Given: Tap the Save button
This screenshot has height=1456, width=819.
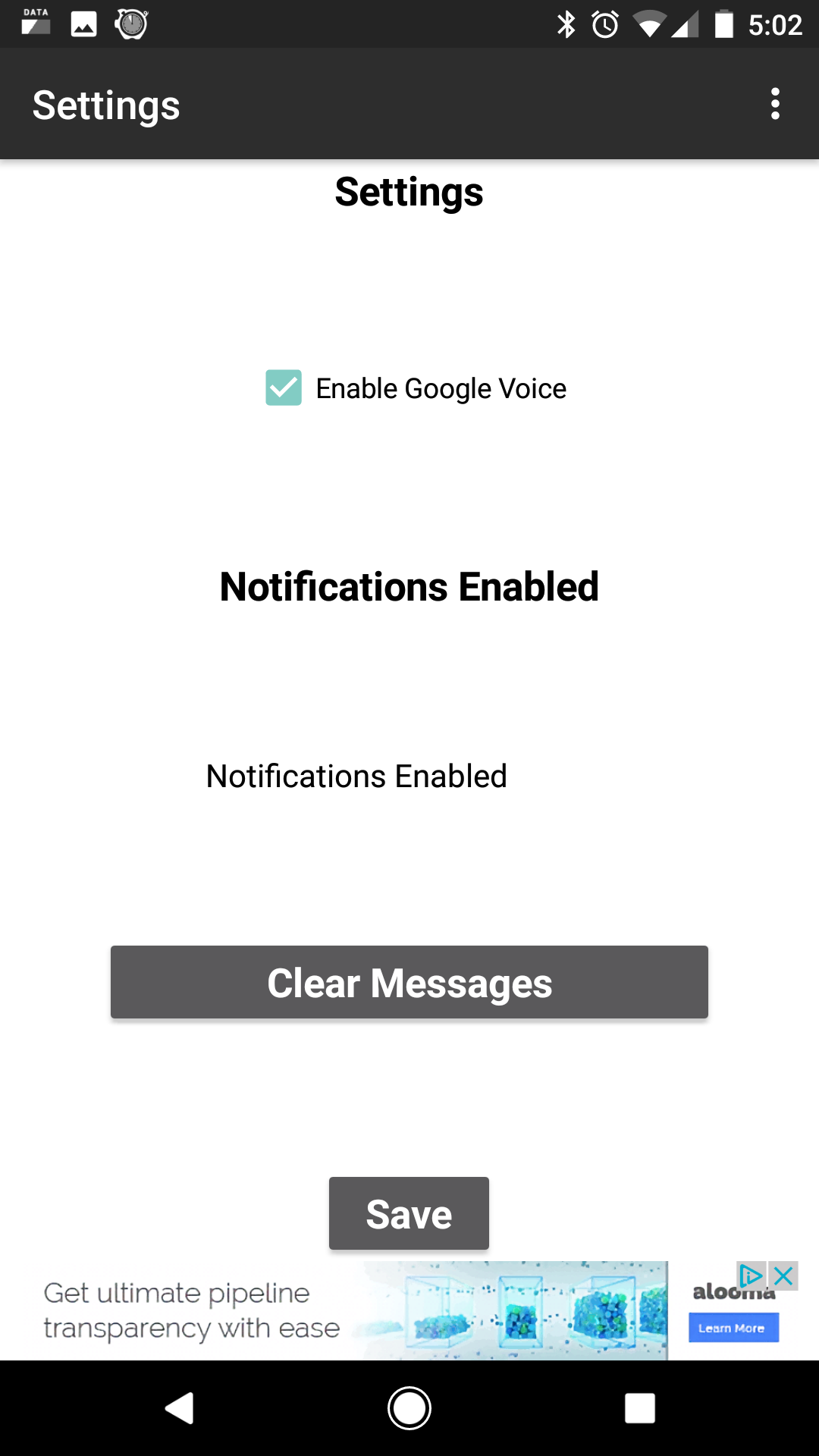Looking at the screenshot, I should tap(409, 1213).
